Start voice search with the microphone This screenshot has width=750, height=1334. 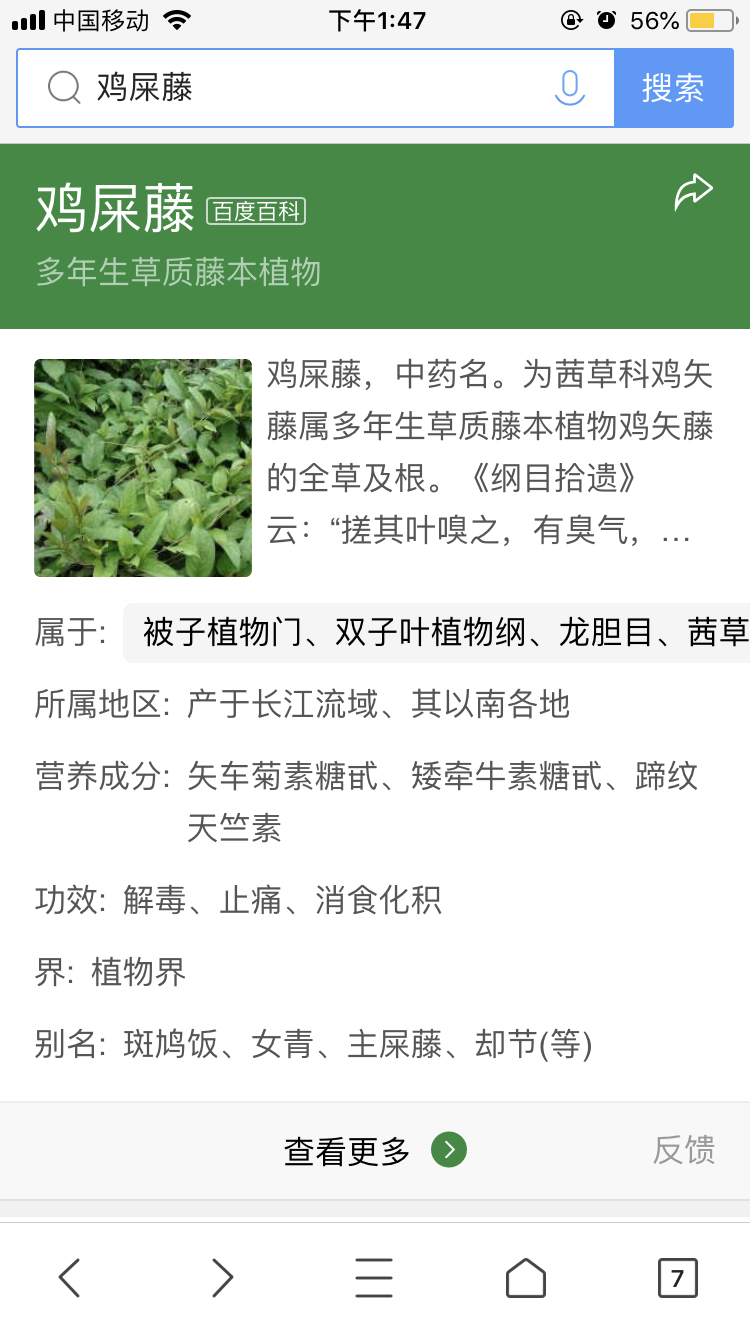(569, 88)
